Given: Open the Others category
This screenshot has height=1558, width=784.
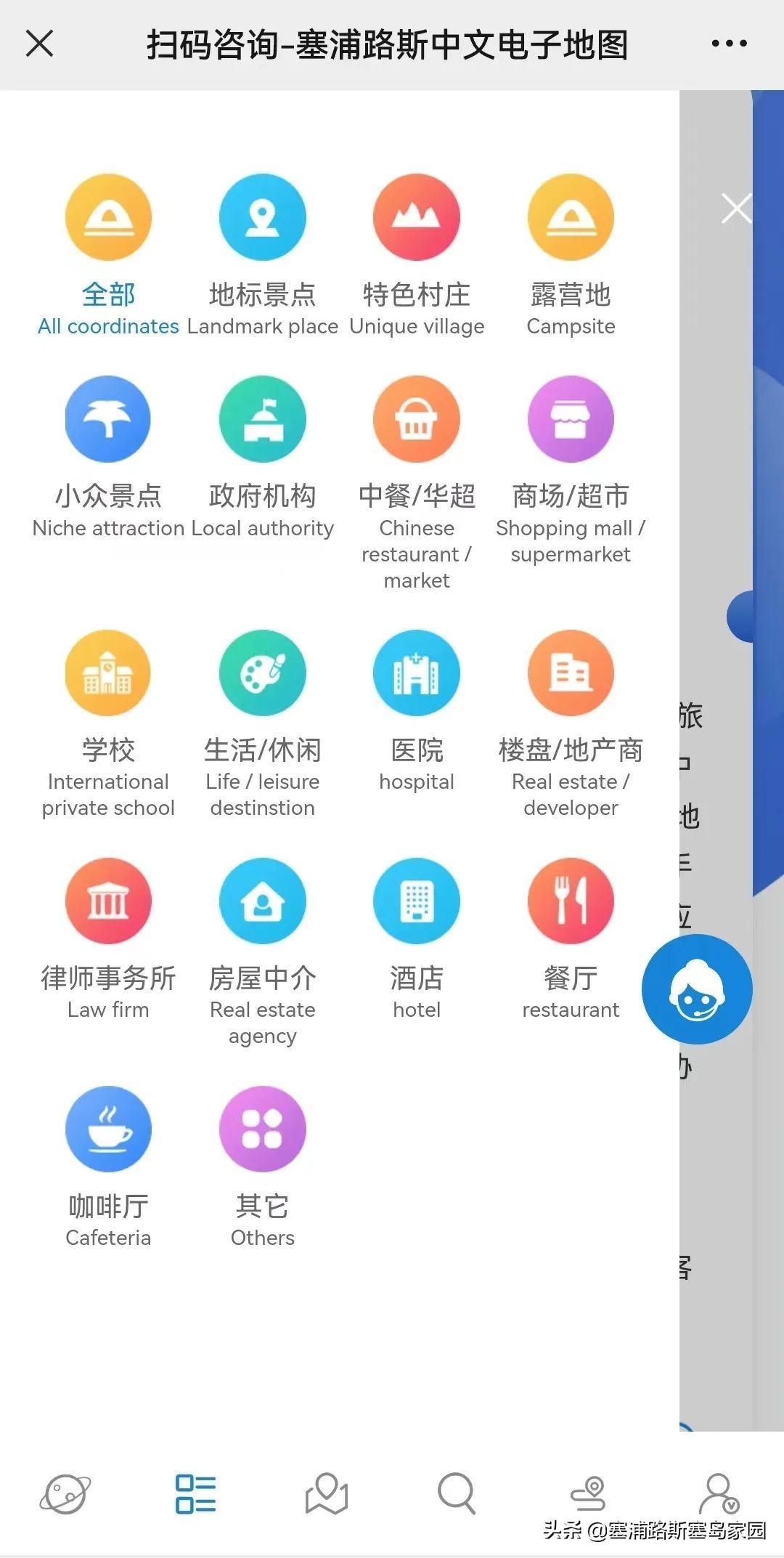Looking at the screenshot, I should point(262,1129).
